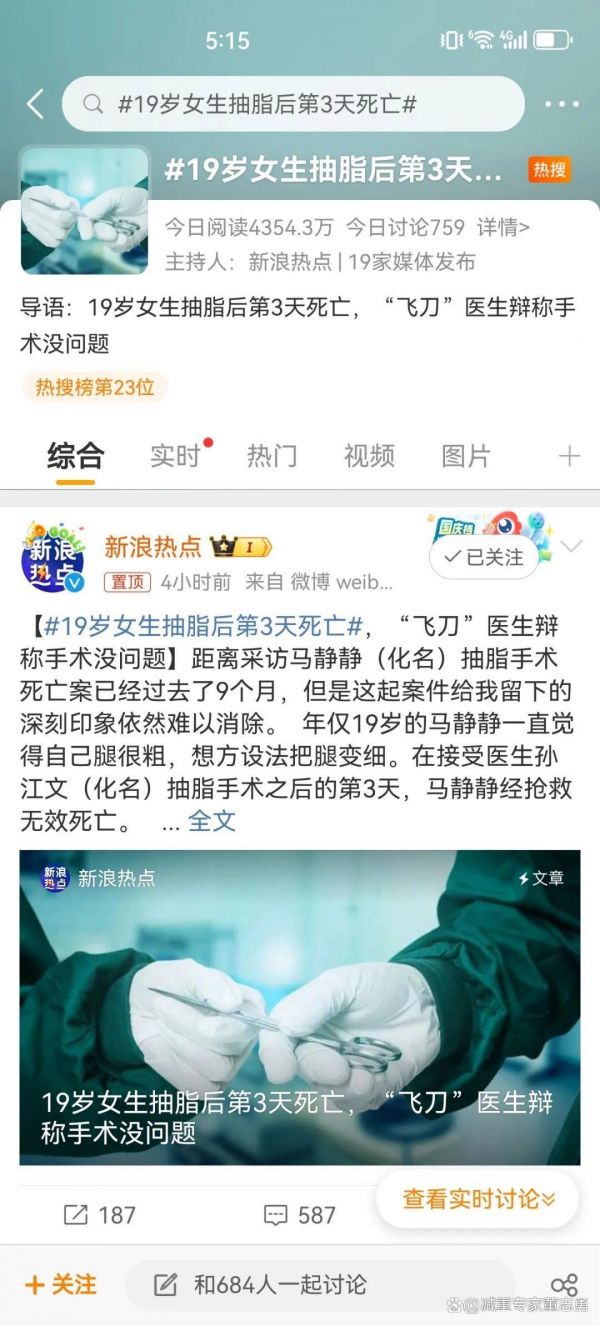Open the three-dot overflow menu
600x1326 pixels.
[x=562, y=104]
